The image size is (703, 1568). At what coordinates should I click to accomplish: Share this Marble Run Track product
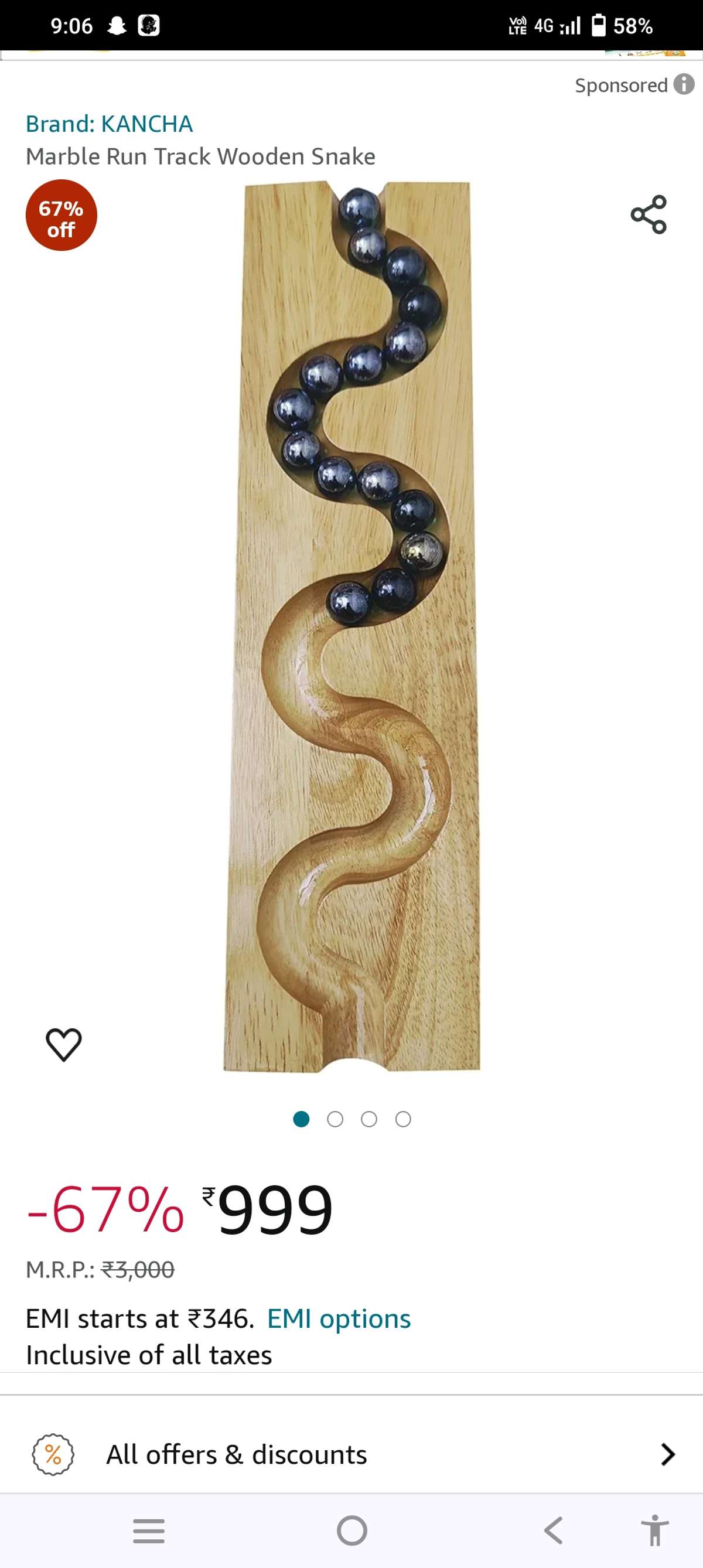tap(648, 214)
